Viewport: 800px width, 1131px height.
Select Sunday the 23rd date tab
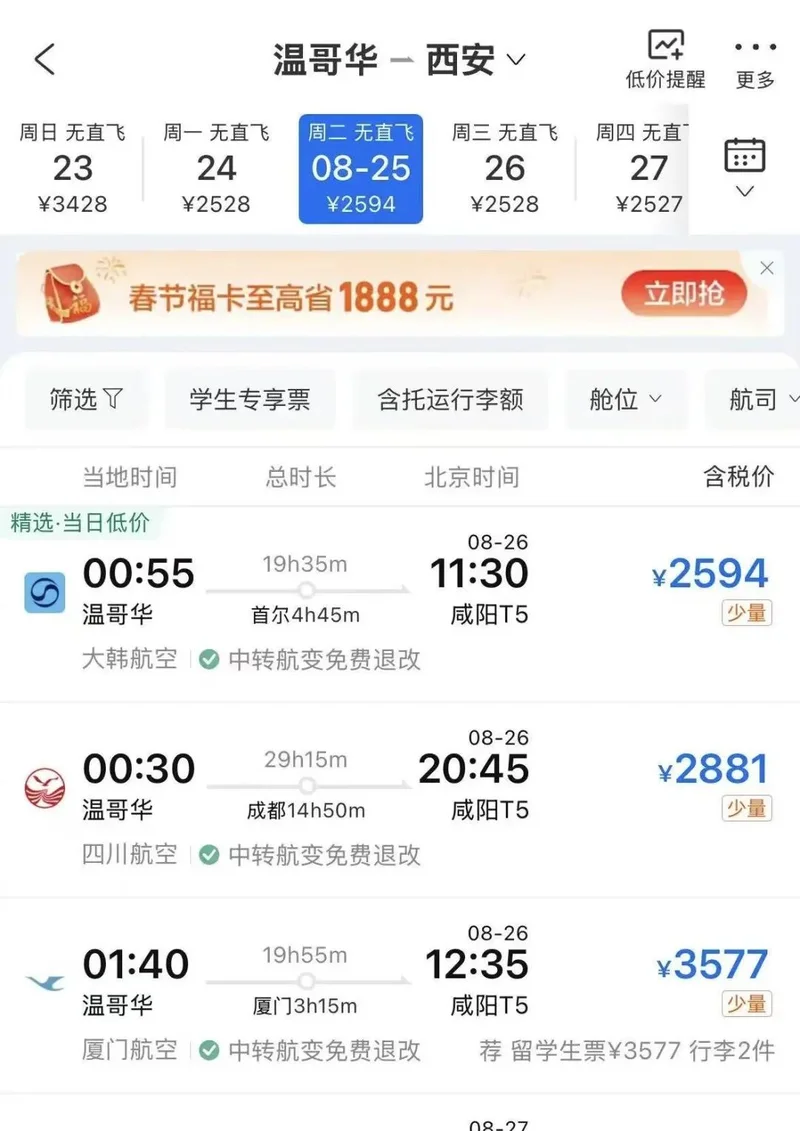(x=72, y=168)
